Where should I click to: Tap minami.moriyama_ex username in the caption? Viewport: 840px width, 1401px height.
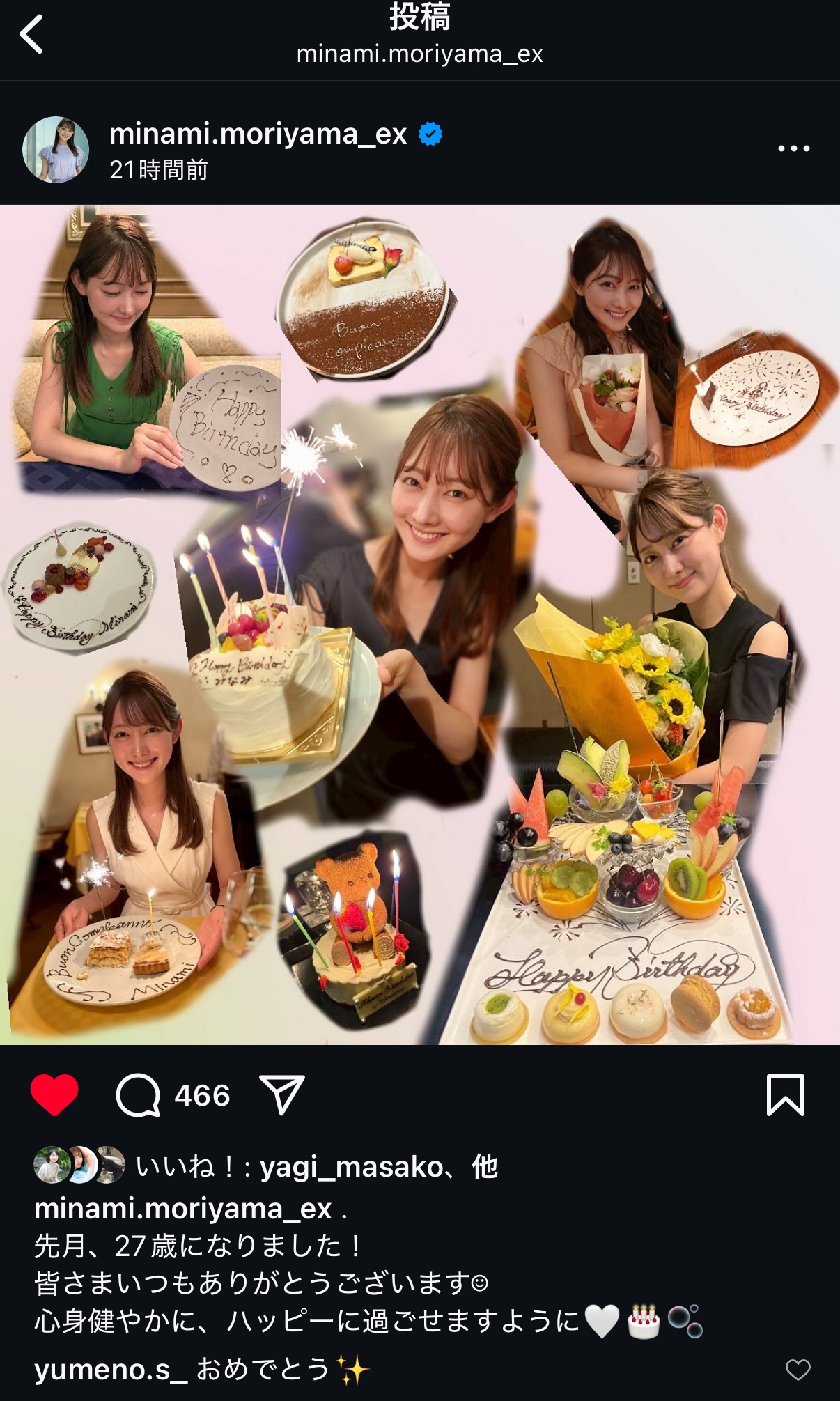[182, 1208]
